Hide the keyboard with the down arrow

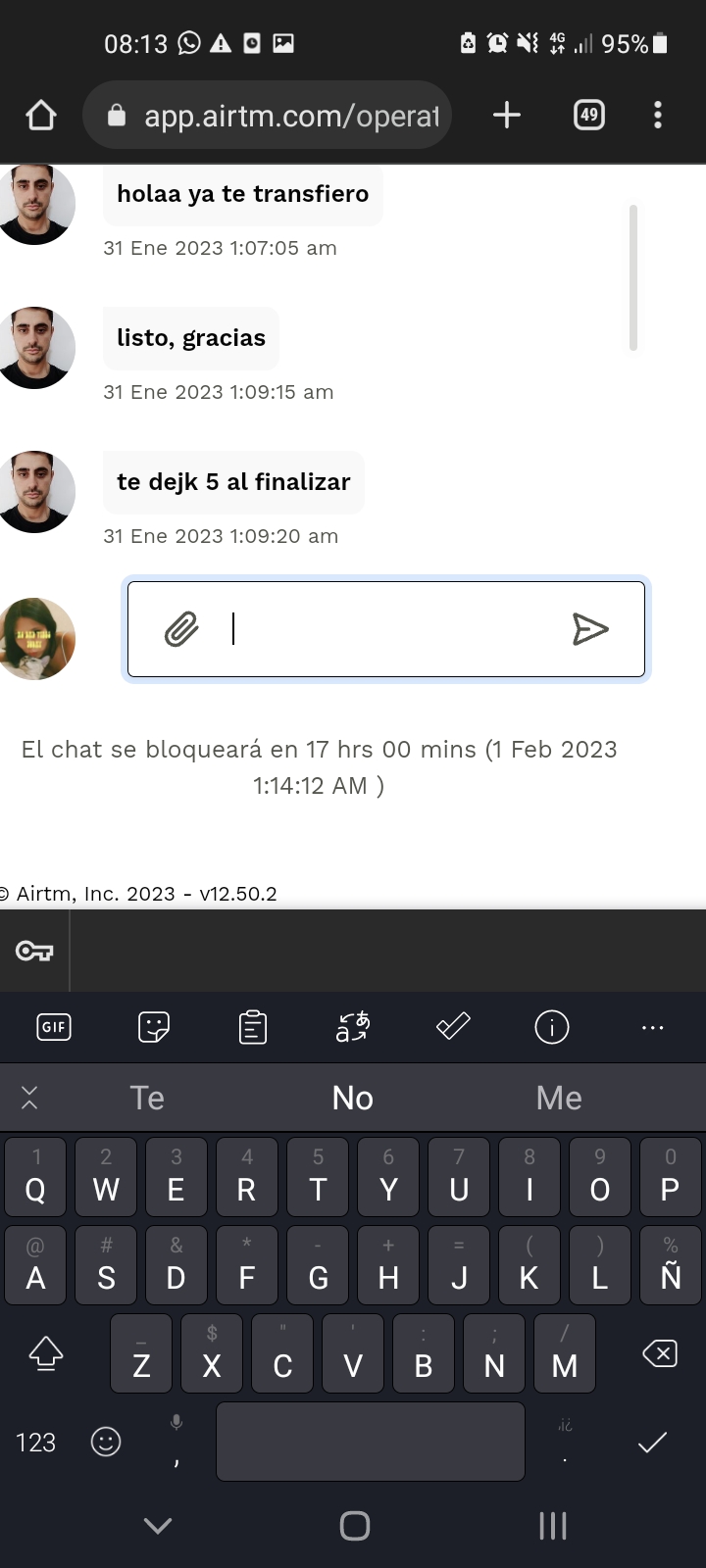158,1525
